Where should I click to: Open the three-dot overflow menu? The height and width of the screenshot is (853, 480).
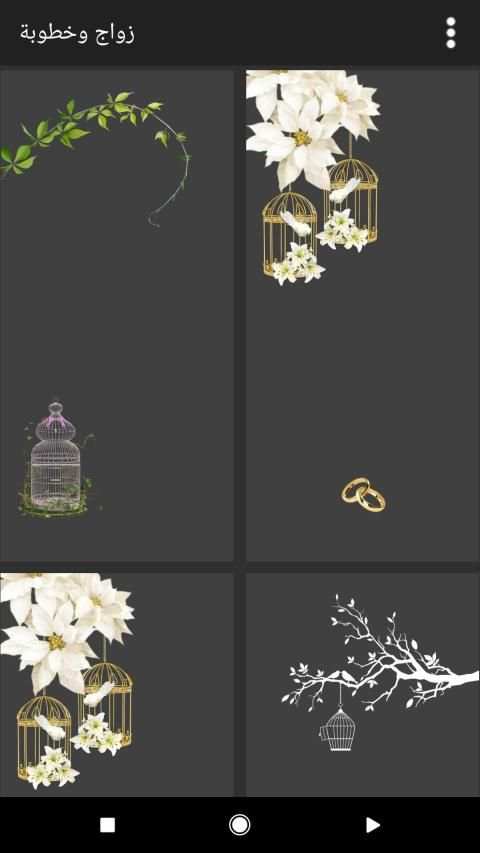click(451, 33)
